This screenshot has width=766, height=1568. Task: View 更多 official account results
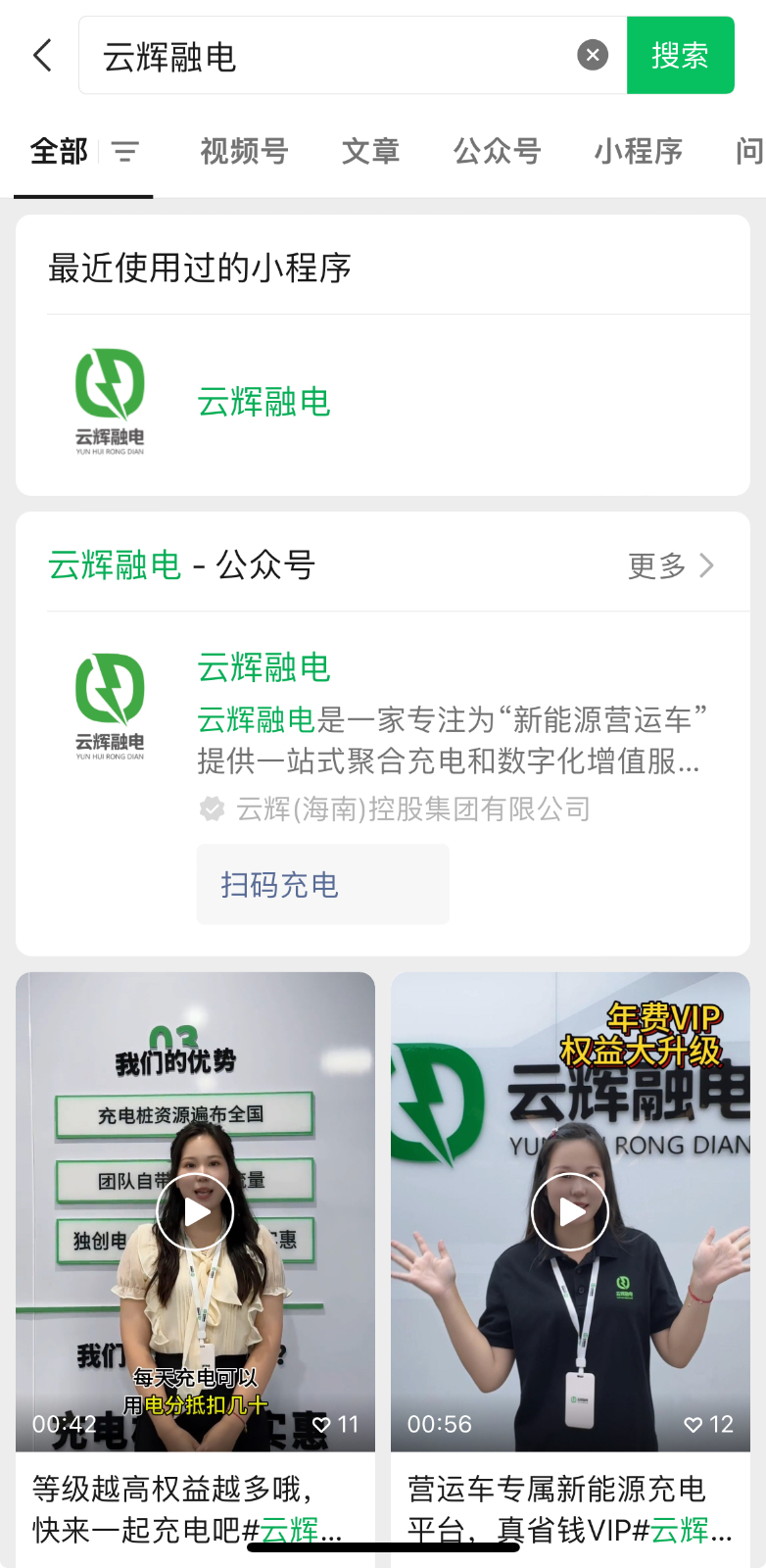tap(671, 565)
